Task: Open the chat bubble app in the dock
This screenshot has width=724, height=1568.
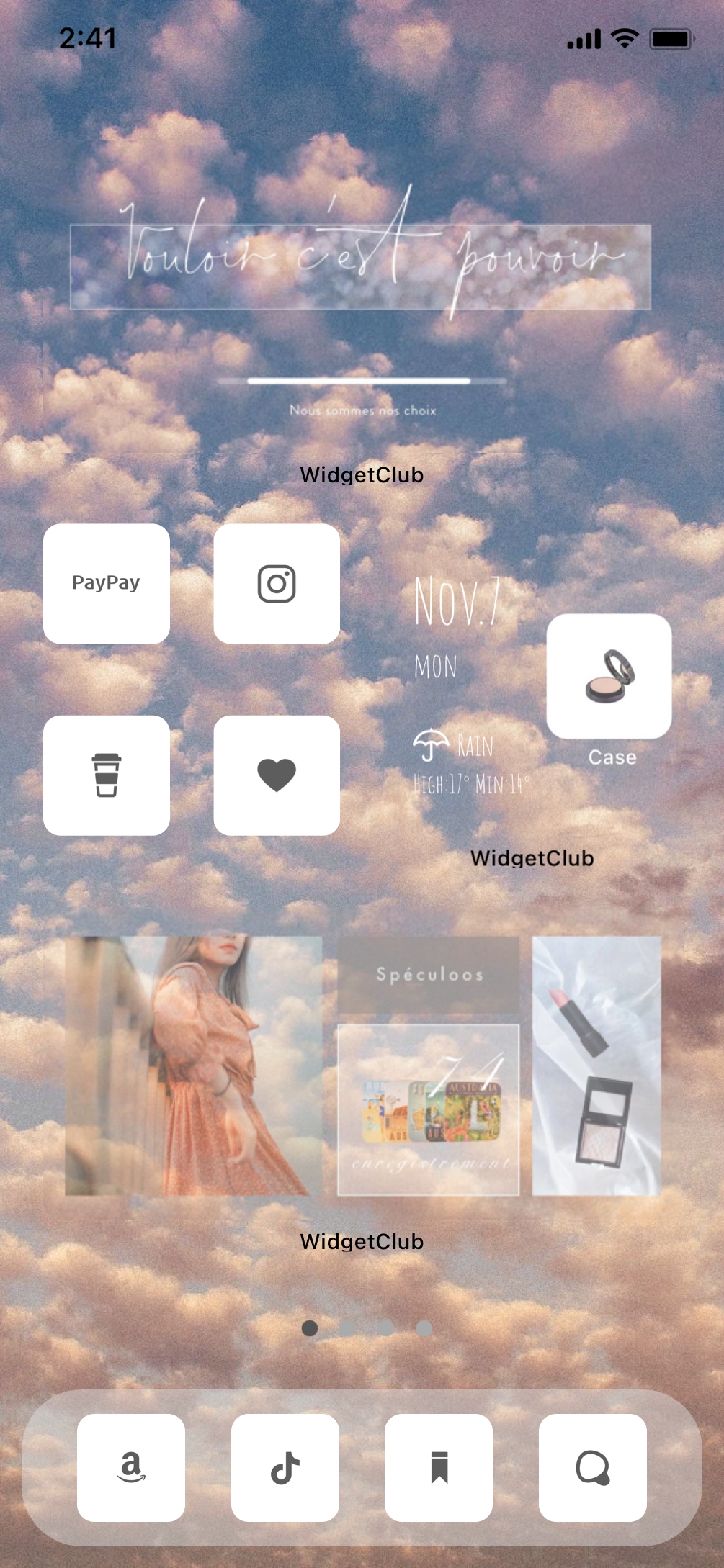Action: (593, 1467)
